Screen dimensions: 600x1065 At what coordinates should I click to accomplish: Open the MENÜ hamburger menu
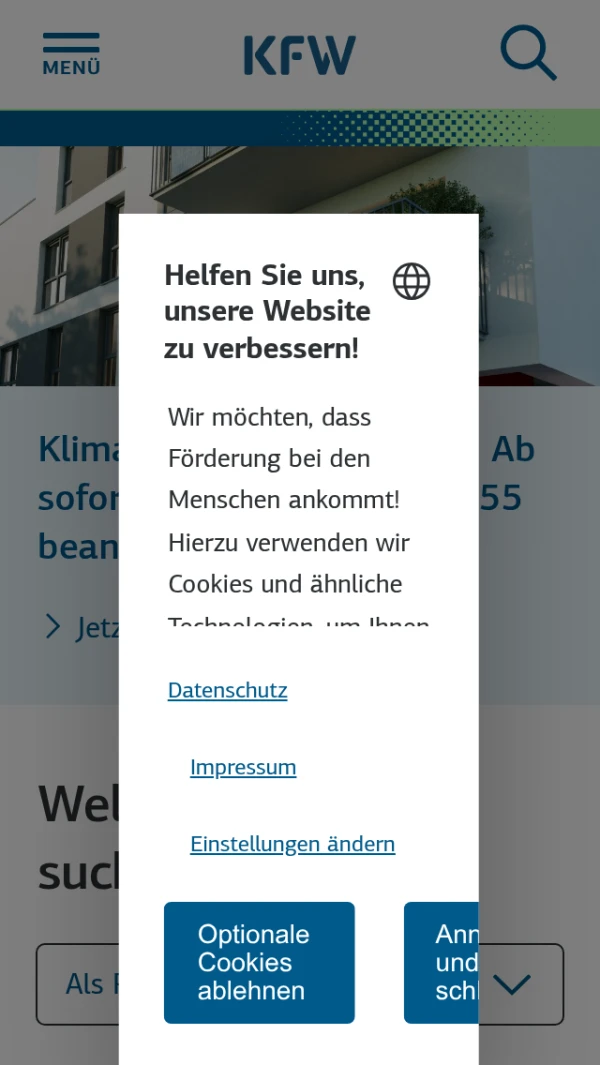point(71,54)
